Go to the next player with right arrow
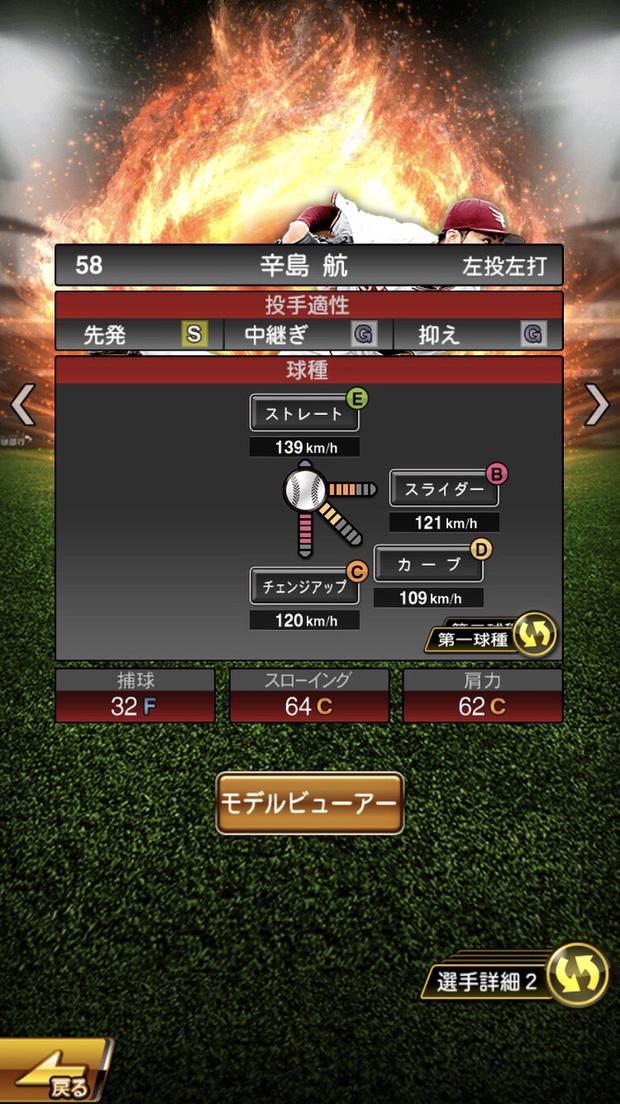 pos(597,405)
